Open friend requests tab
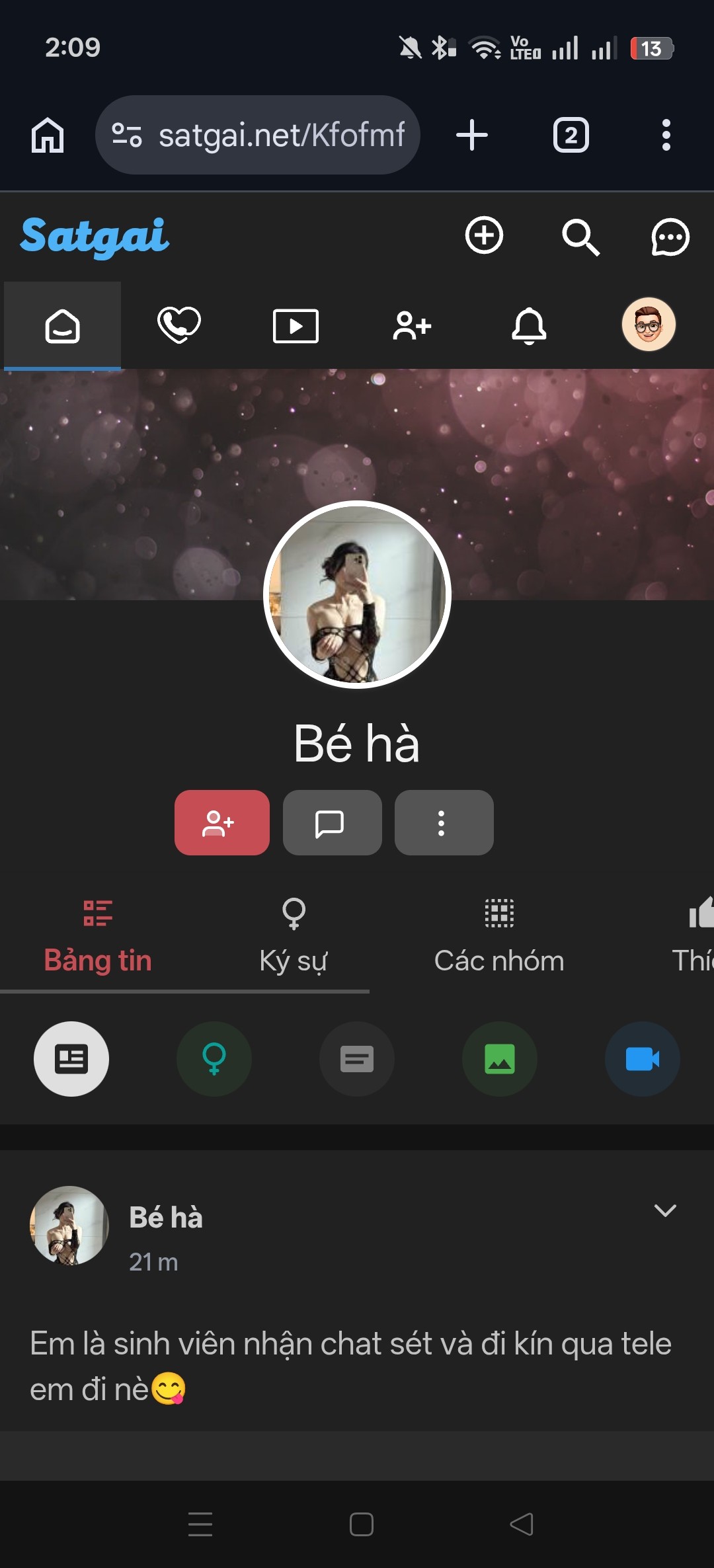The width and height of the screenshot is (714, 1568). point(412,326)
